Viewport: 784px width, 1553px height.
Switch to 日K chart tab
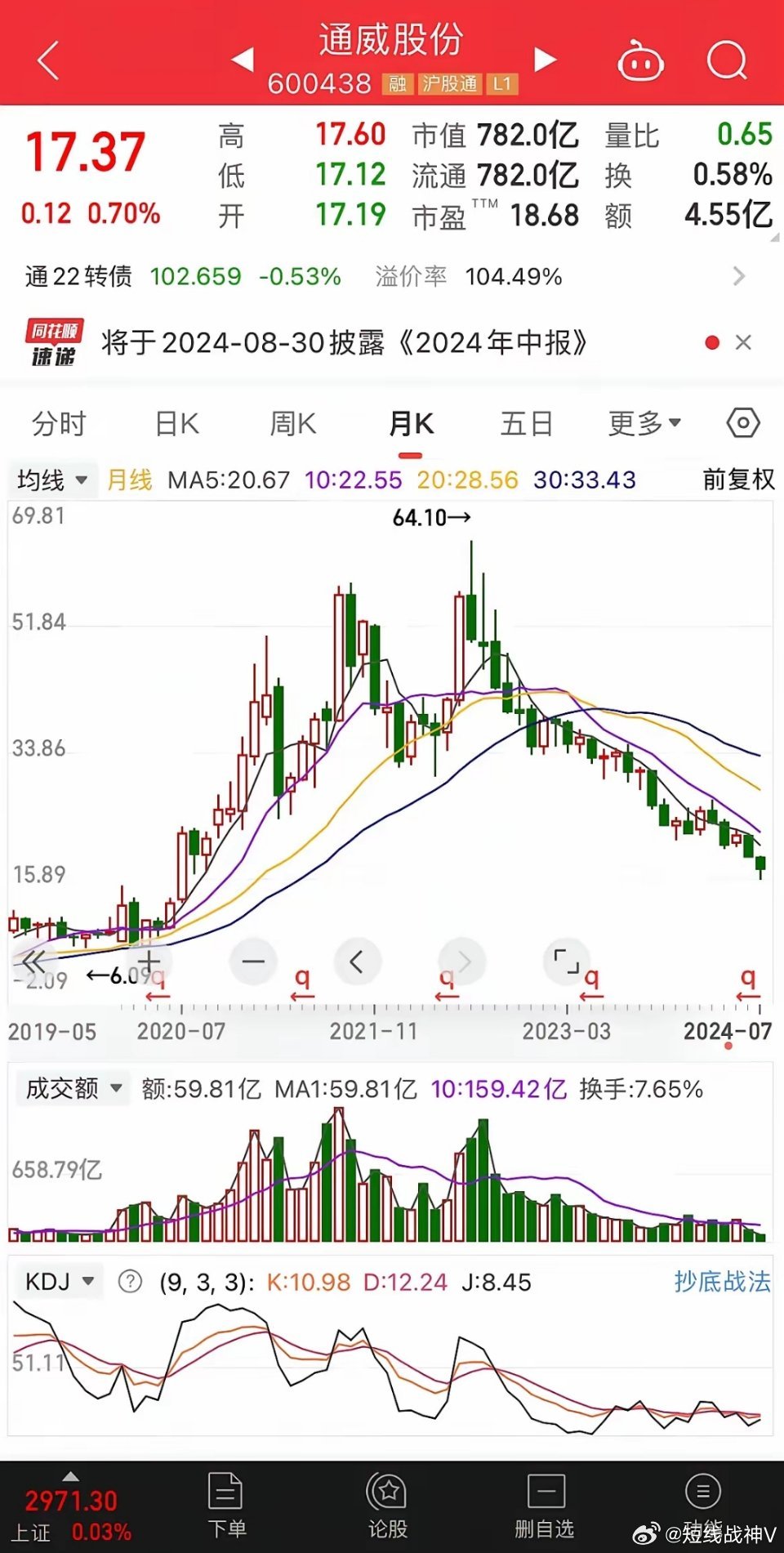(177, 424)
